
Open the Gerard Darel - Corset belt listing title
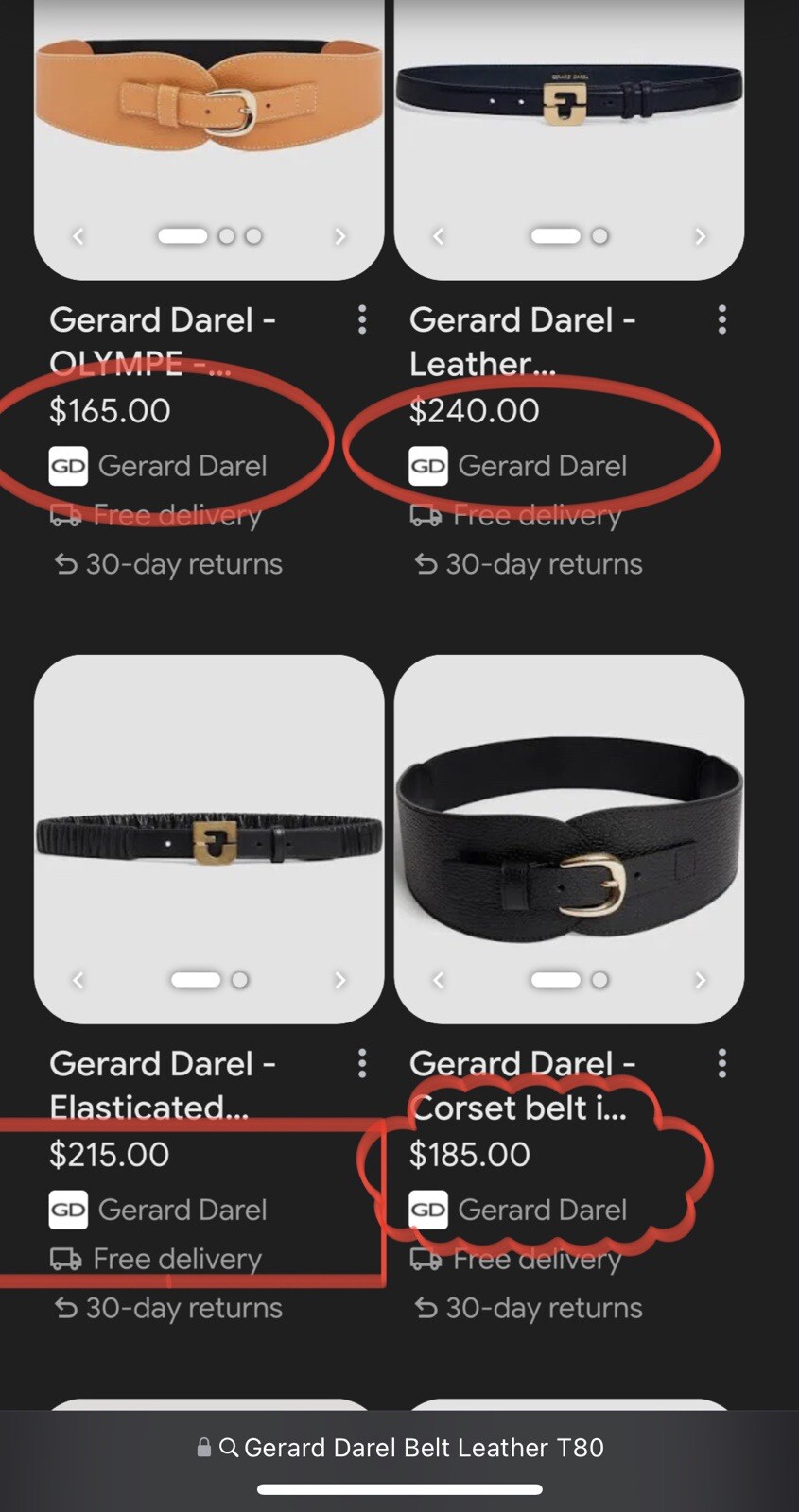point(522,1085)
